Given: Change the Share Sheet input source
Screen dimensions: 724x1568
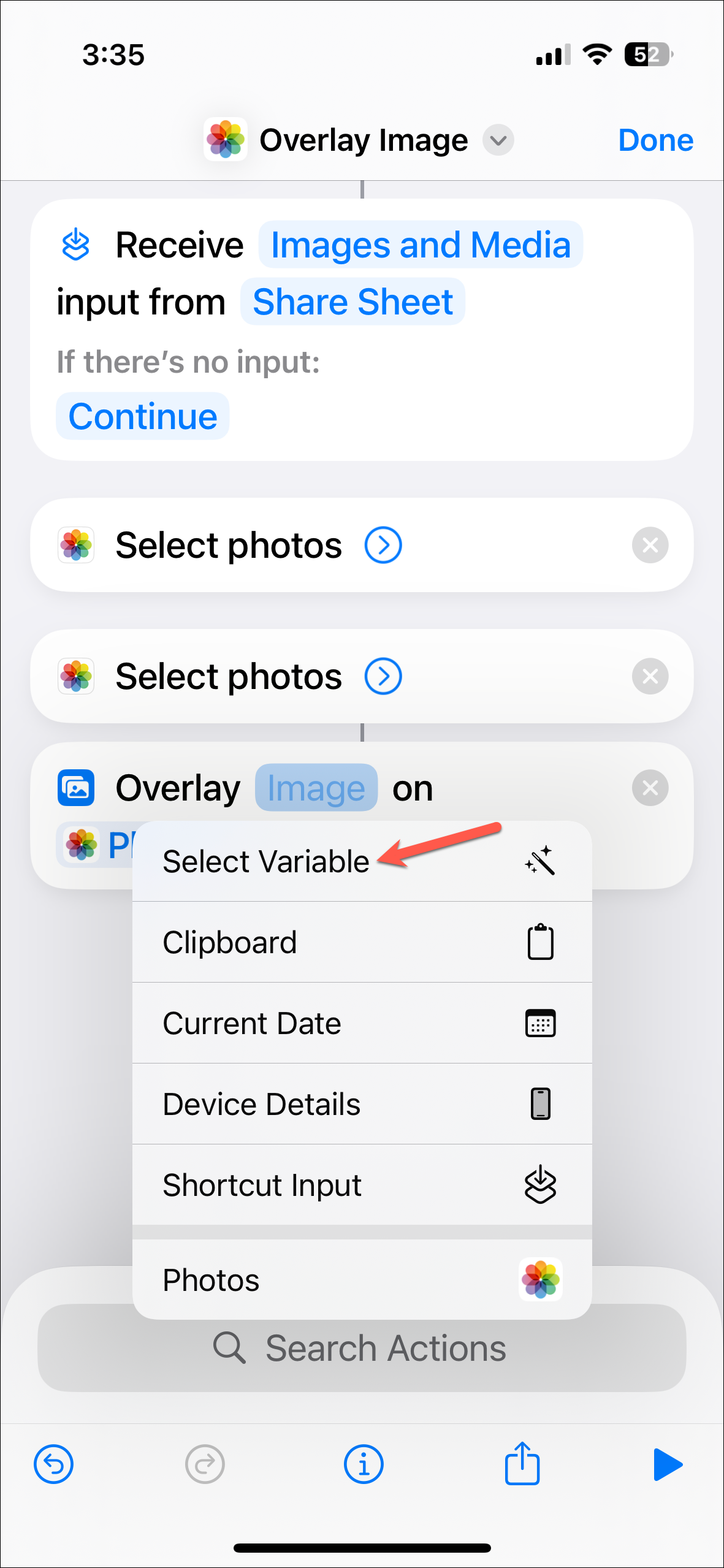Looking at the screenshot, I should tap(352, 302).
